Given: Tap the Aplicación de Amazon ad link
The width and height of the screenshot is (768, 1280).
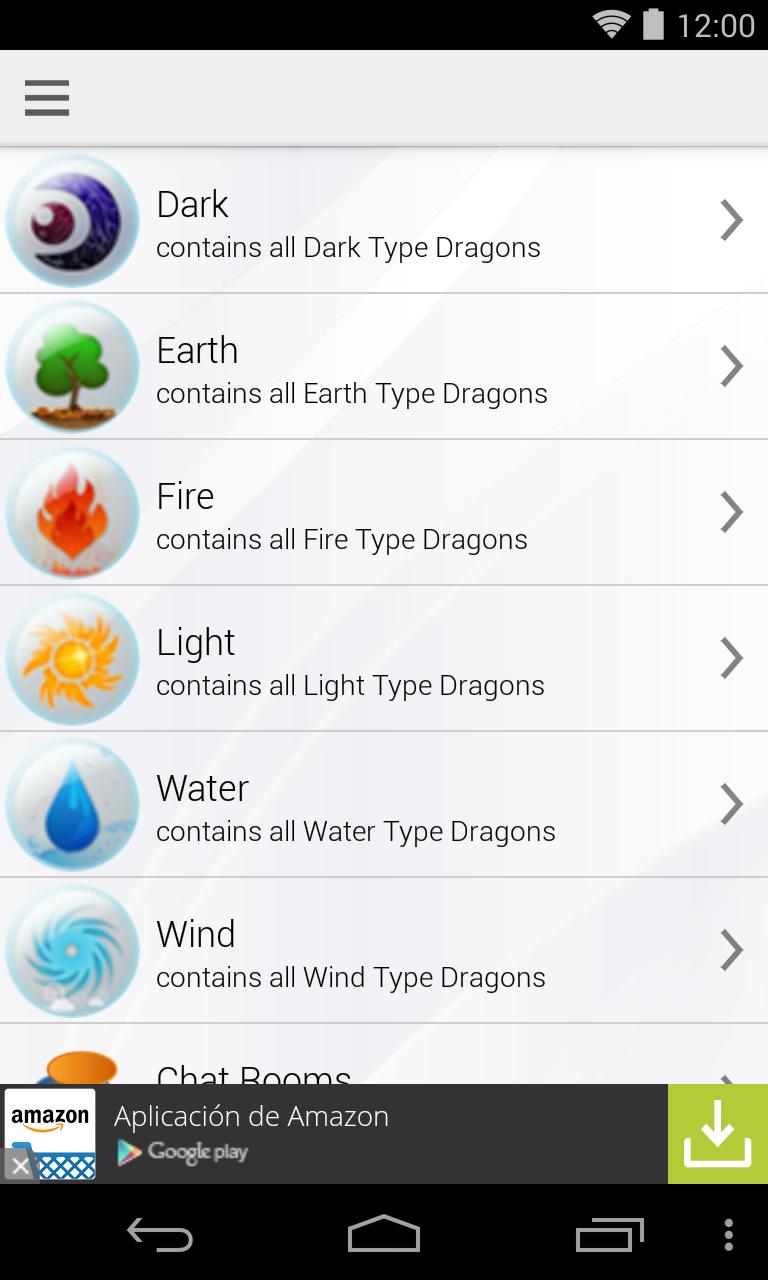Looking at the screenshot, I should pyautogui.click(x=251, y=1116).
